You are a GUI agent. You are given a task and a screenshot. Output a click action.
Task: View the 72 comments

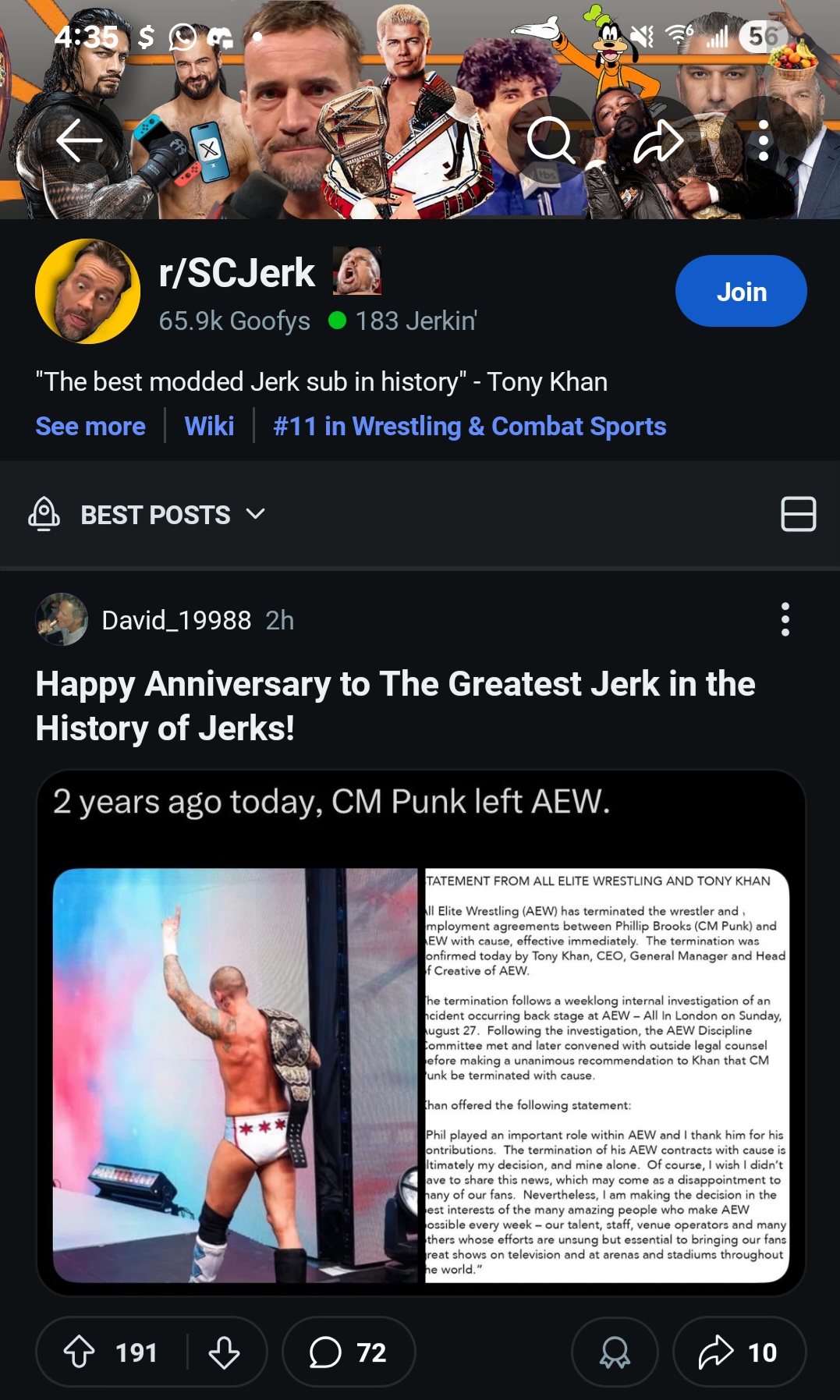[x=349, y=1352]
